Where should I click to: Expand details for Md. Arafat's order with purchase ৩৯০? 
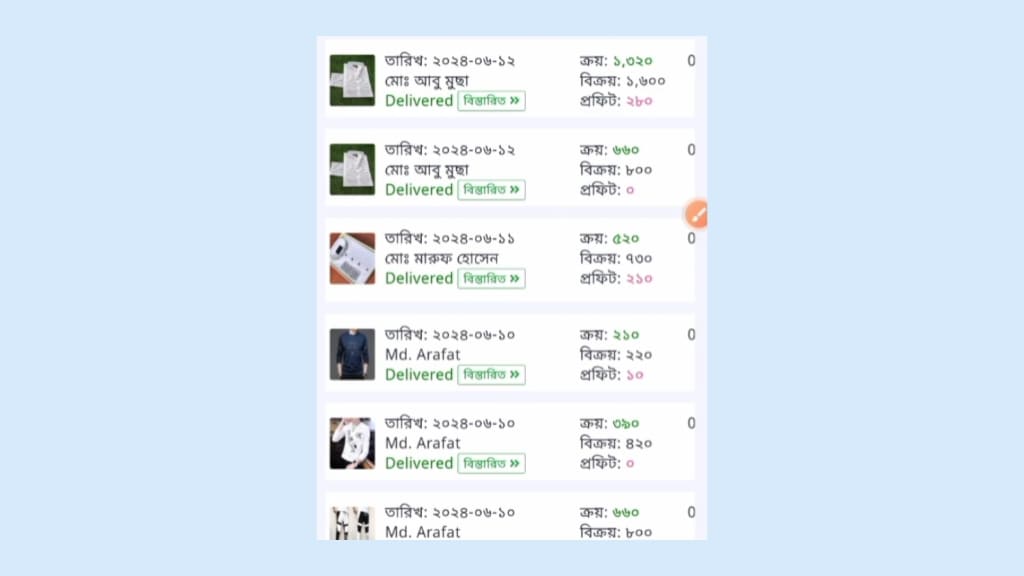tap(491, 463)
